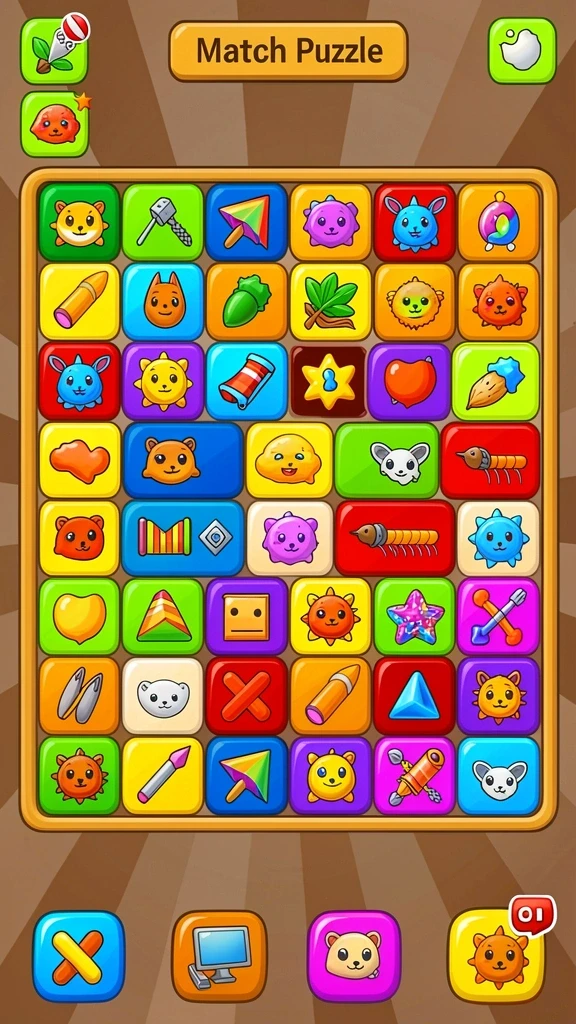
Task: Tap the white mouse tile on green
Action: [387, 460]
